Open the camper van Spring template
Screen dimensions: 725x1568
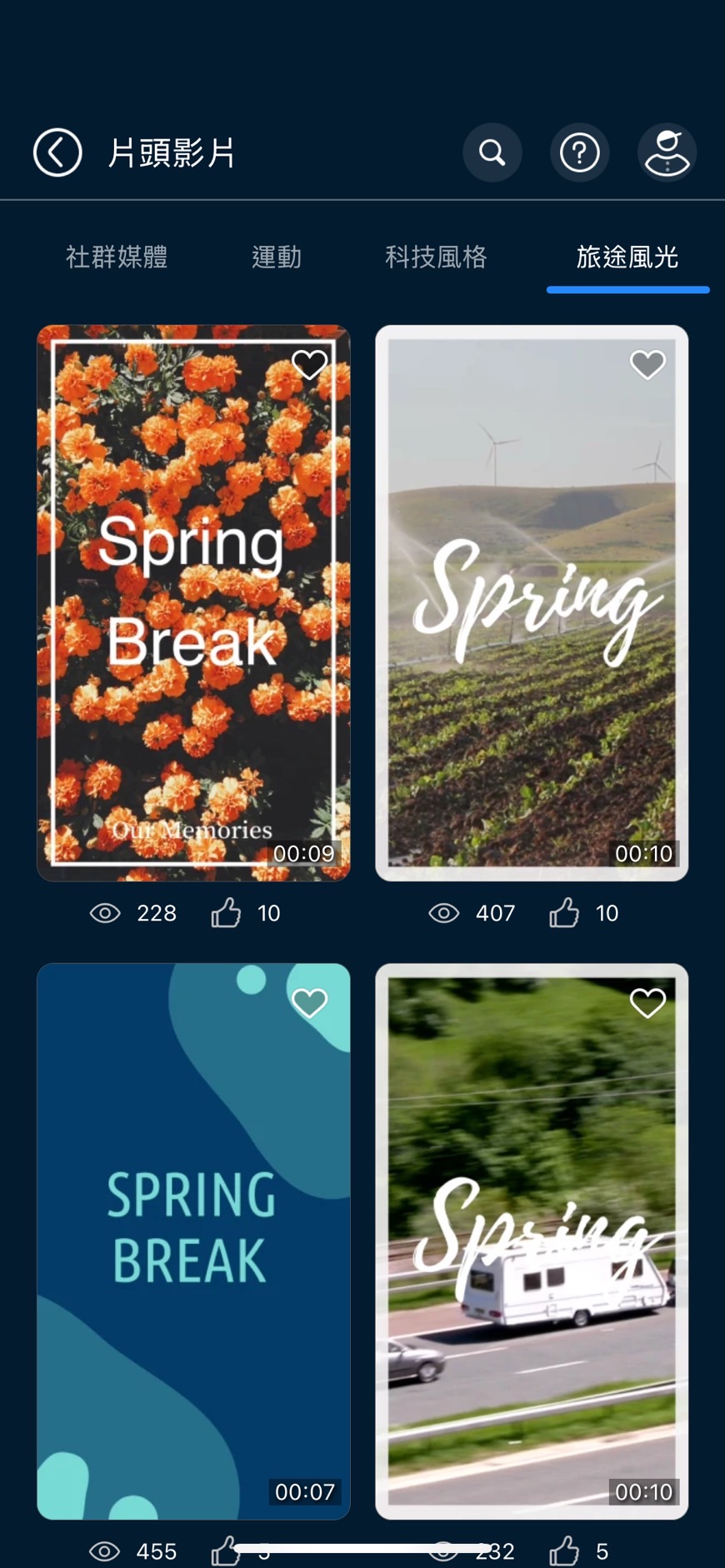pos(532,1241)
